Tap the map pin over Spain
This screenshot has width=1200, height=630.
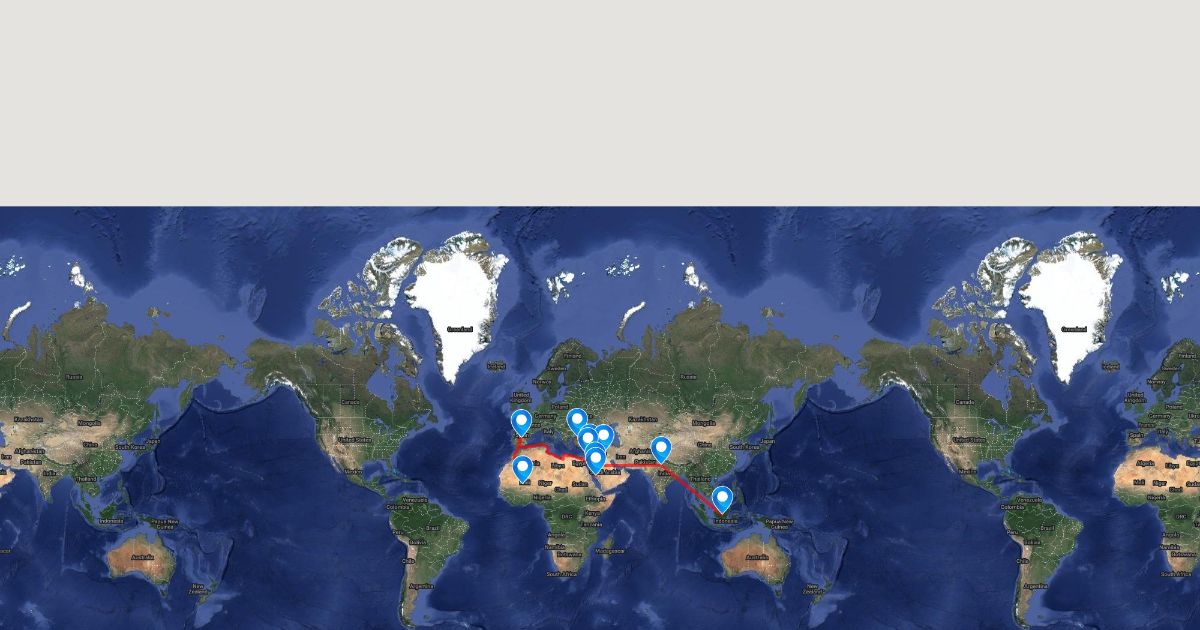tap(520, 421)
